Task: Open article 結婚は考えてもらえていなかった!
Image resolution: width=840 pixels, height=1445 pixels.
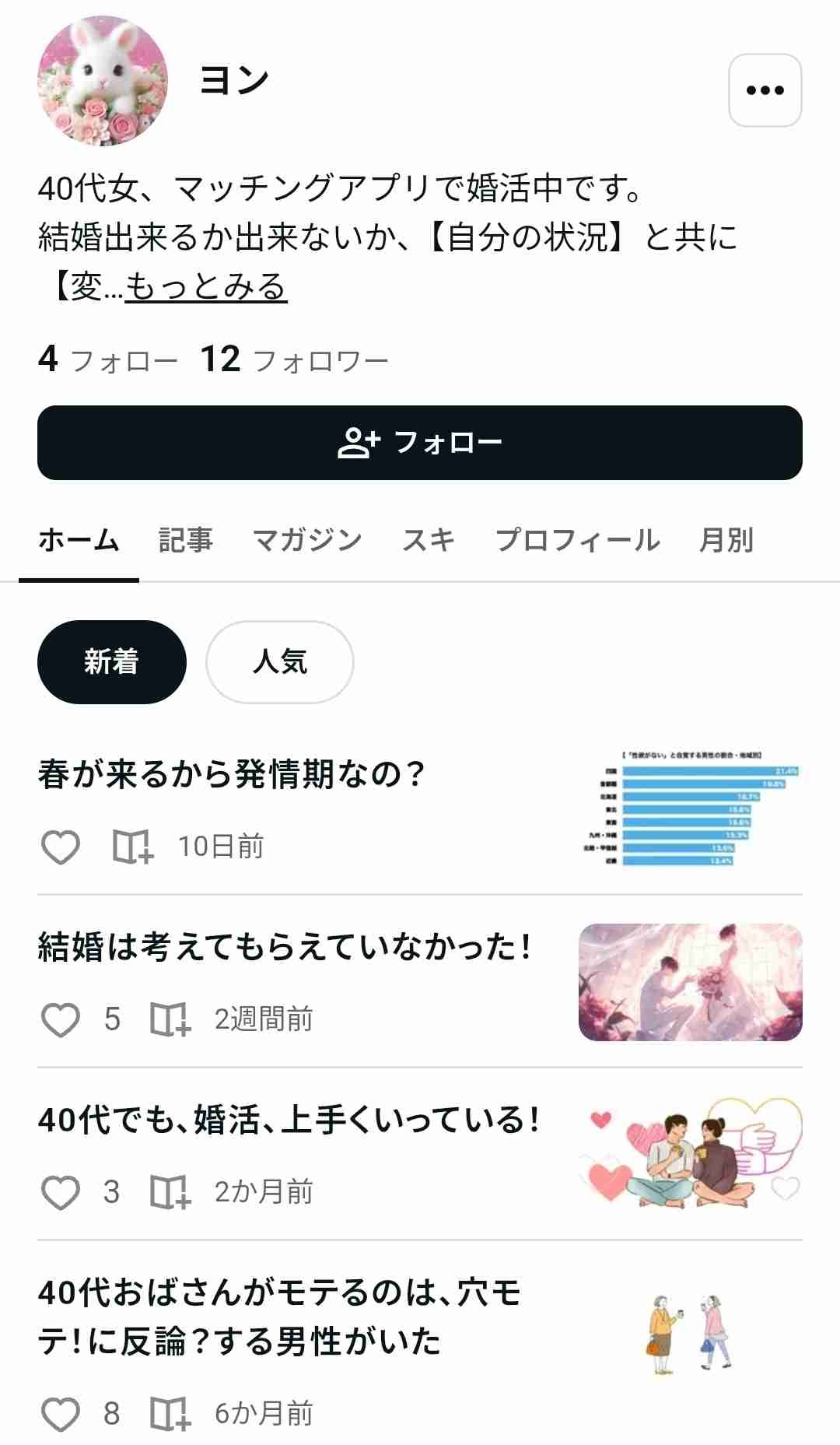Action: pos(285,947)
